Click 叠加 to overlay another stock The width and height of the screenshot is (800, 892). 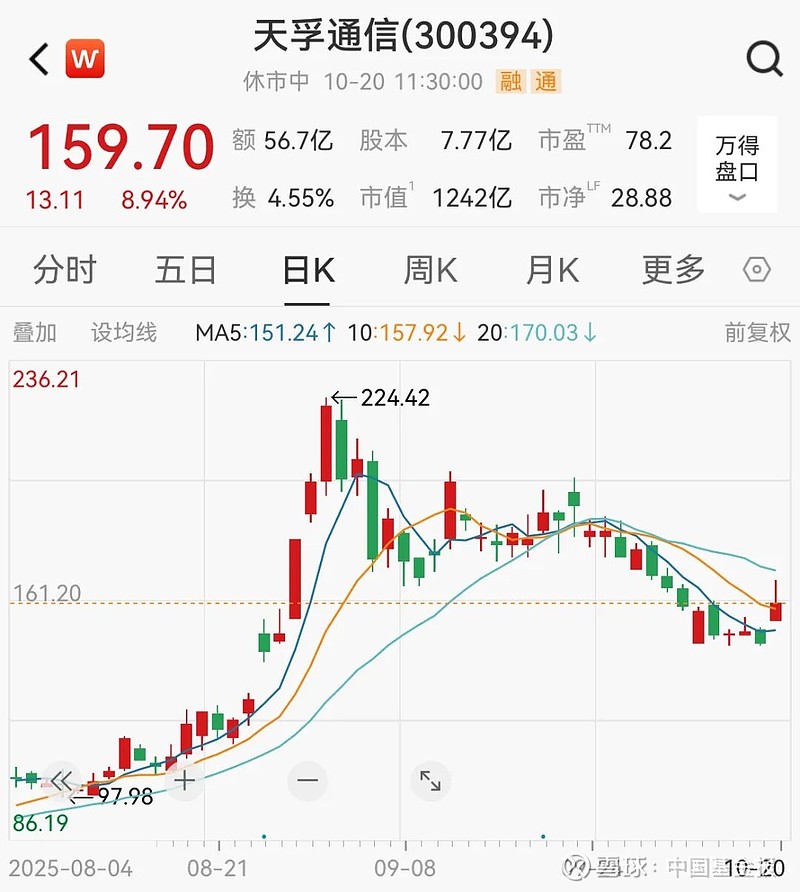coord(35,334)
